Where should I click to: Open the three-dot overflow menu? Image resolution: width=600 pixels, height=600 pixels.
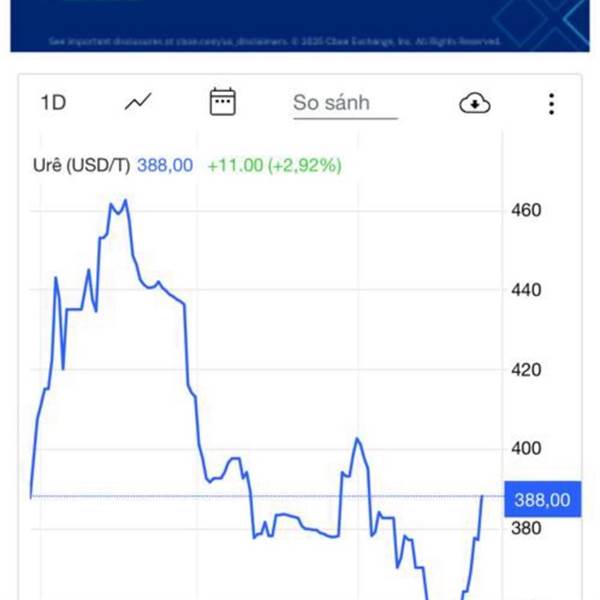pyautogui.click(x=551, y=103)
